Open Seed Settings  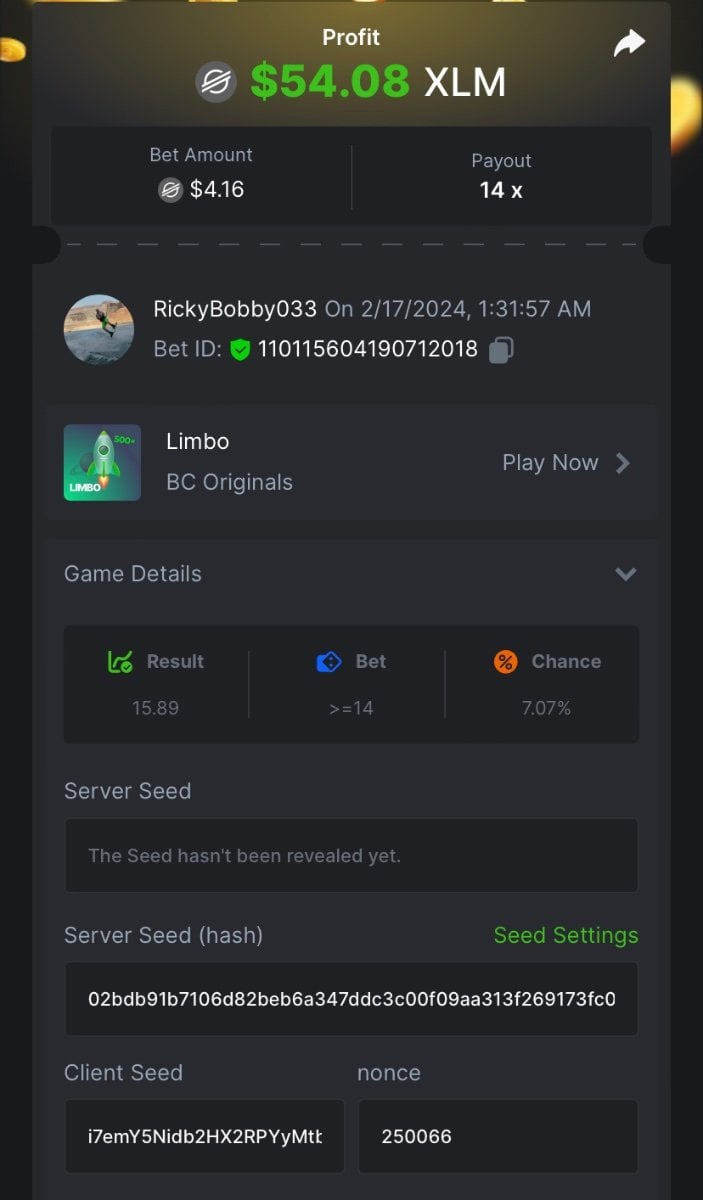coord(565,935)
